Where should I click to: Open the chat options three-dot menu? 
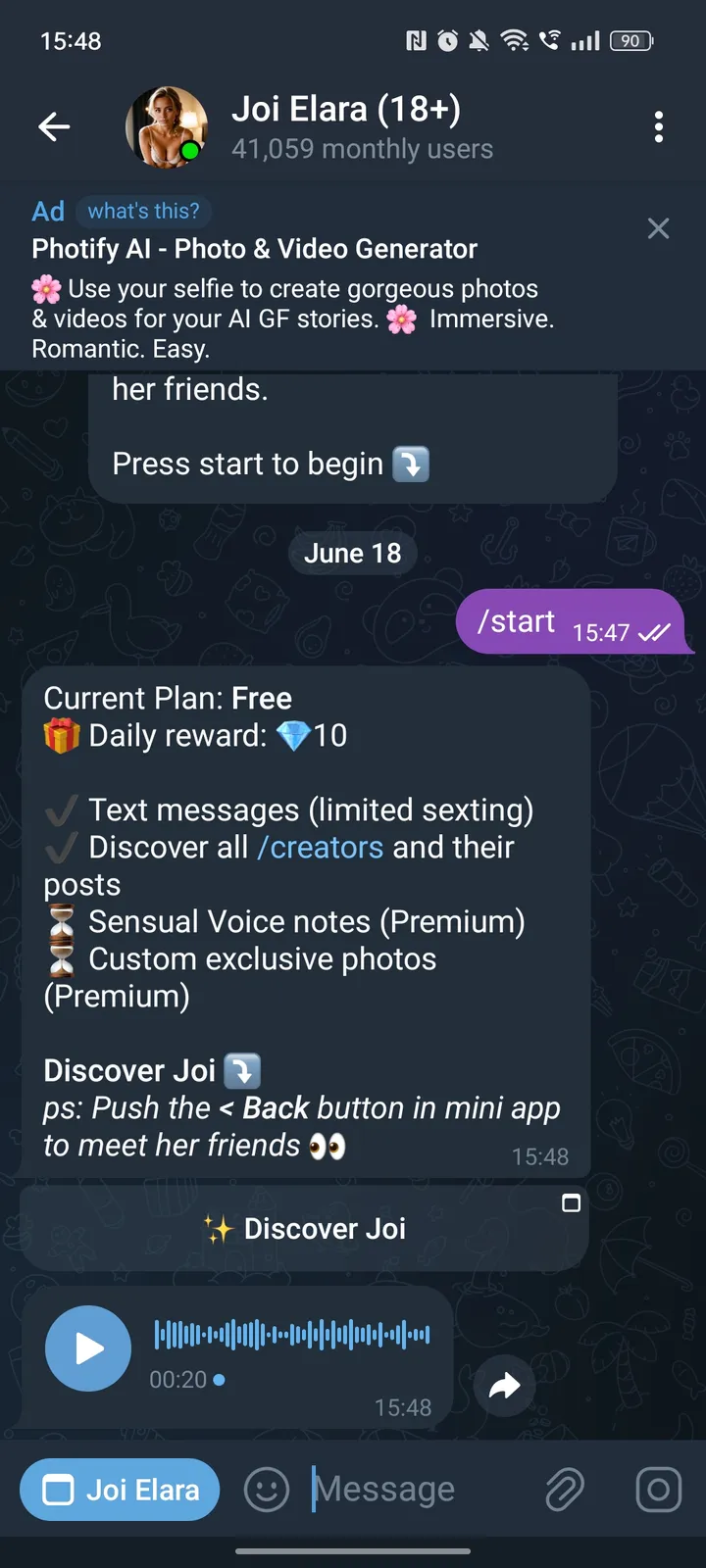[658, 126]
